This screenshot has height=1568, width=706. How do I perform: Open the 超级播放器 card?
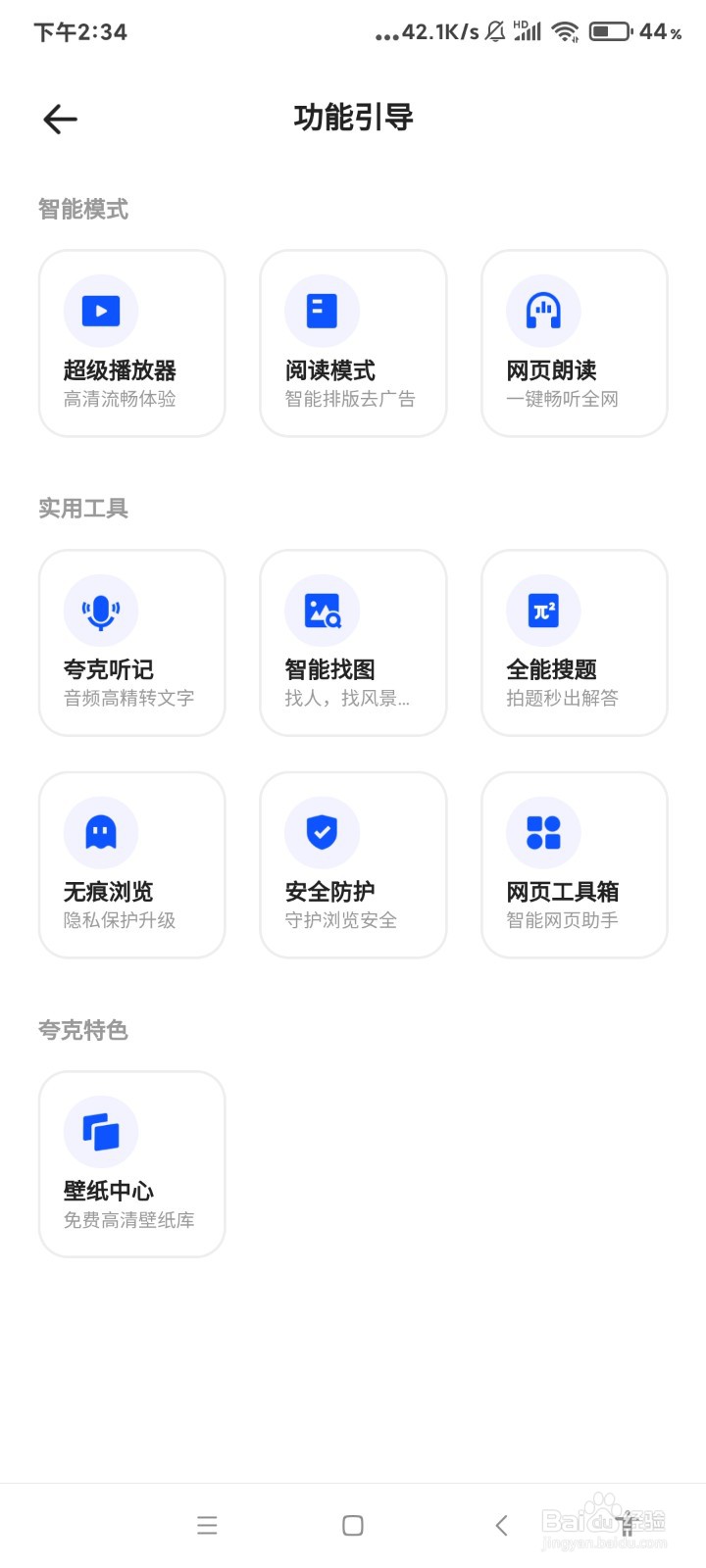click(131, 343)
